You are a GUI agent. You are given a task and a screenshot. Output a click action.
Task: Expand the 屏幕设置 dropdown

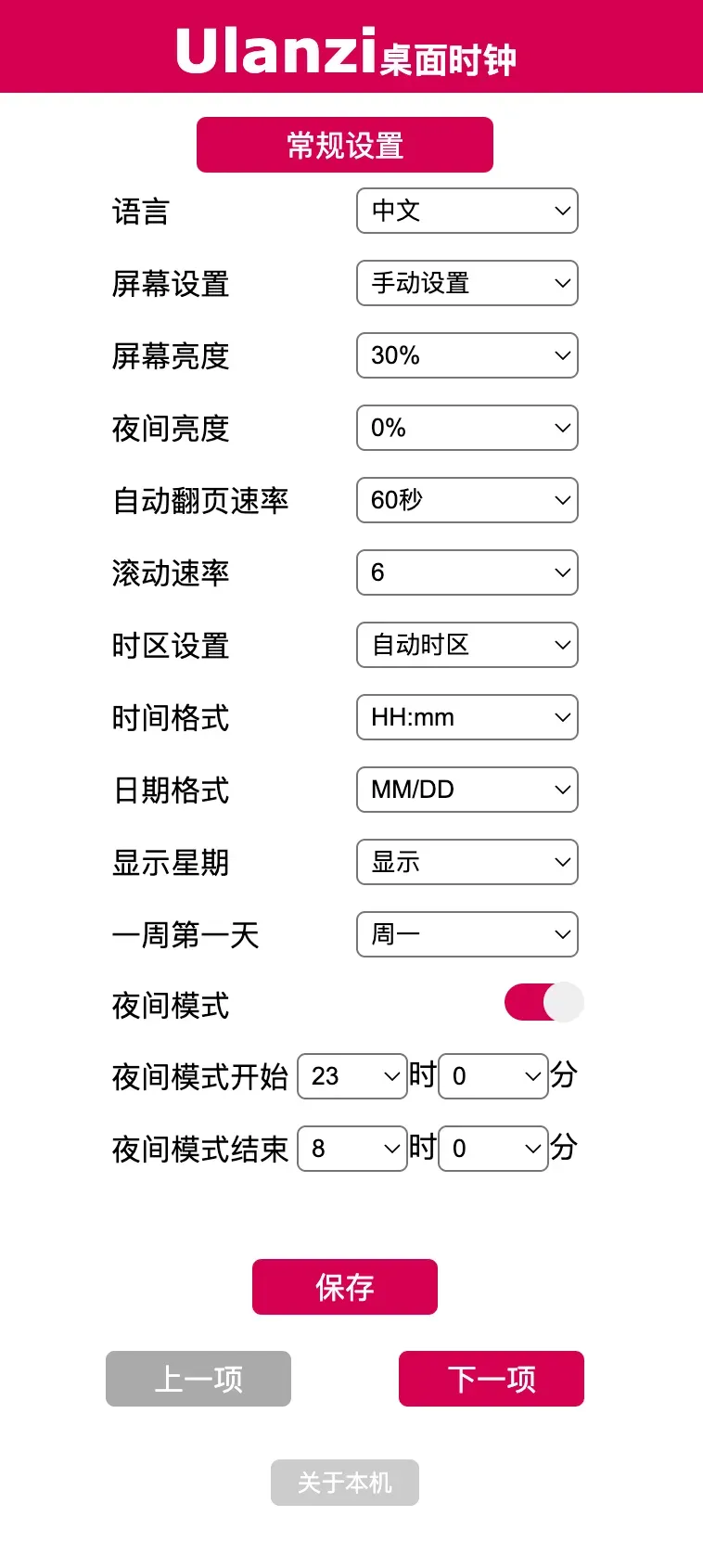click(467, 283)
